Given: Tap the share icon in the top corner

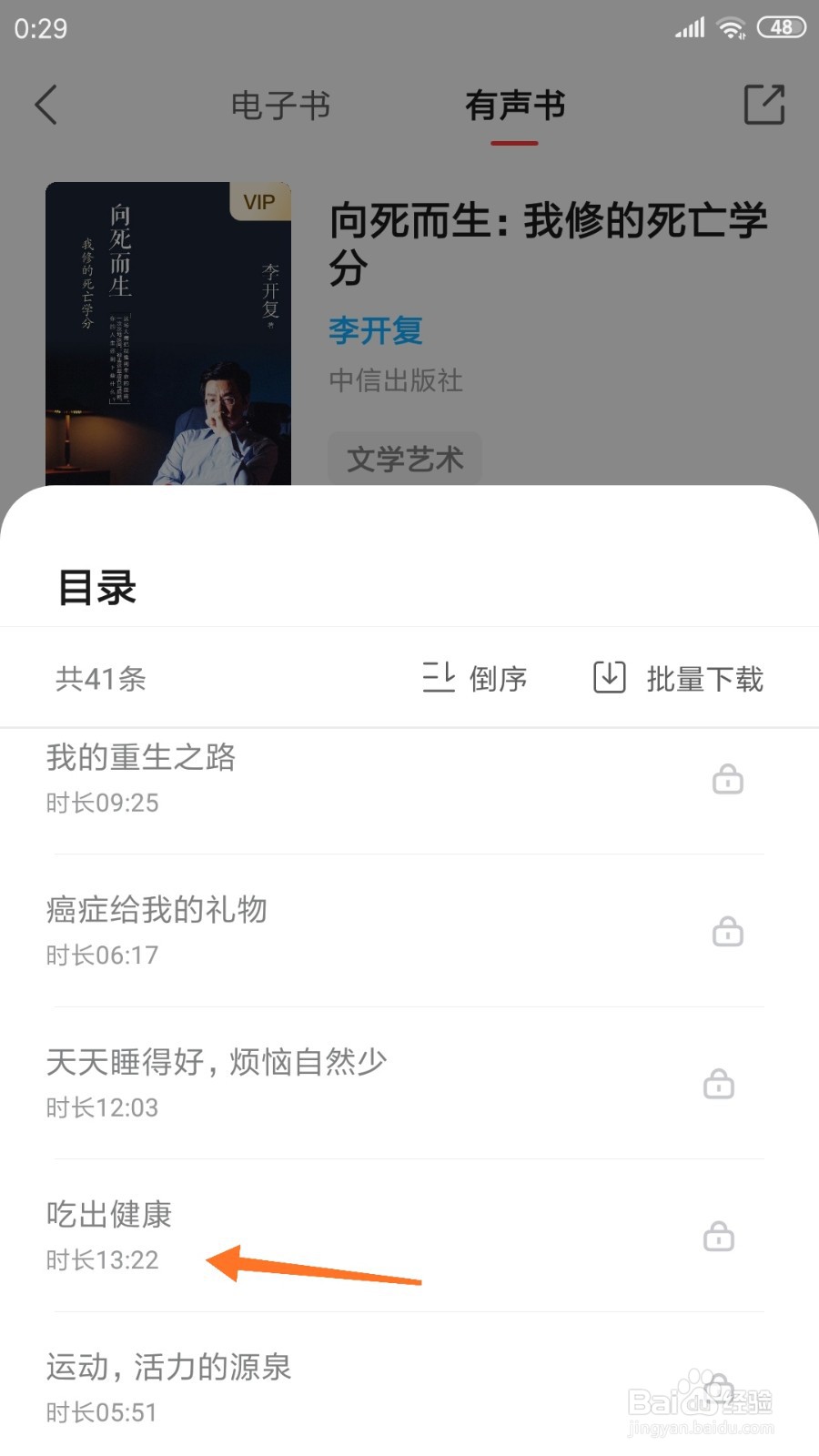Looking at the screenshot, I should pos(764,104).
